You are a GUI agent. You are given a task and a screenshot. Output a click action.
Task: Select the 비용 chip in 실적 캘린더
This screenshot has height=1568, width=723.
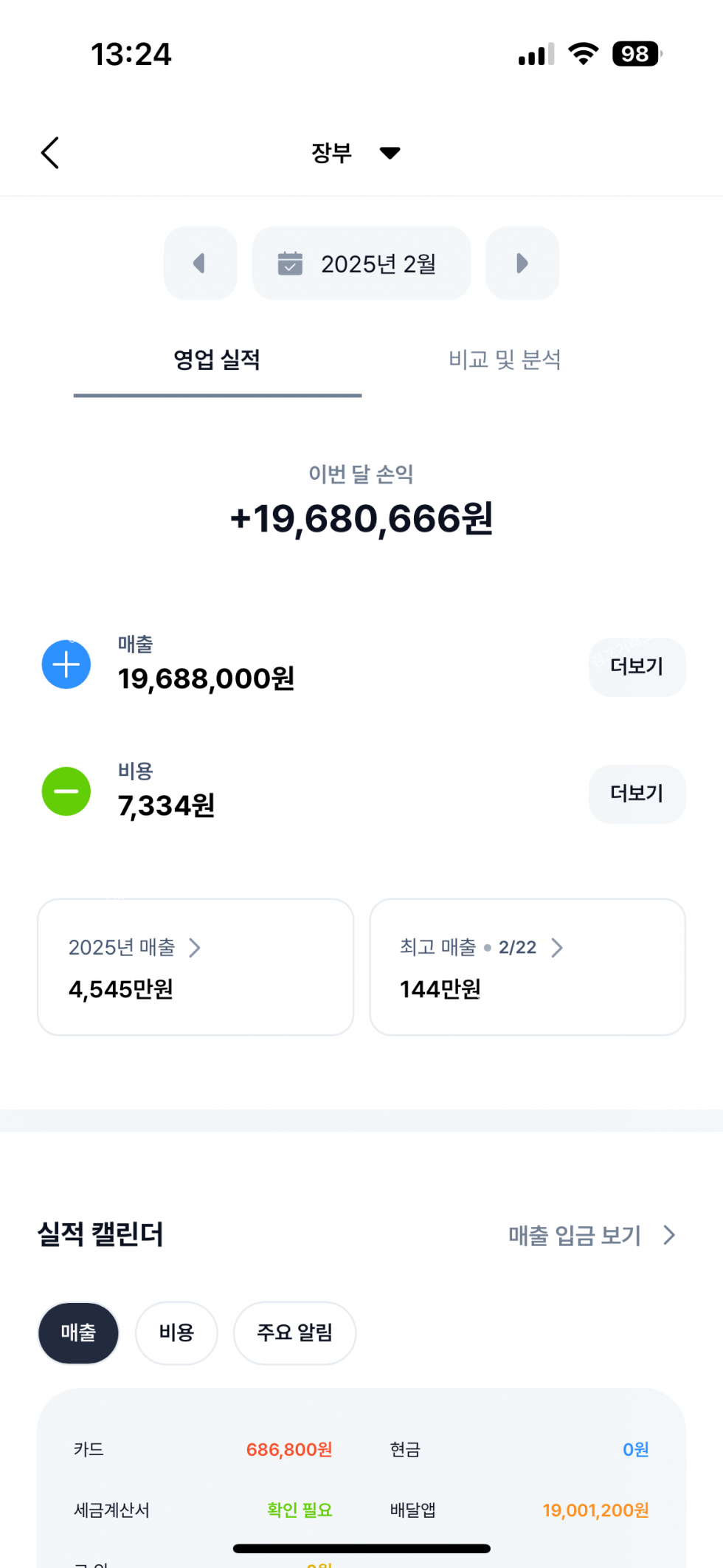point(176,1333)
